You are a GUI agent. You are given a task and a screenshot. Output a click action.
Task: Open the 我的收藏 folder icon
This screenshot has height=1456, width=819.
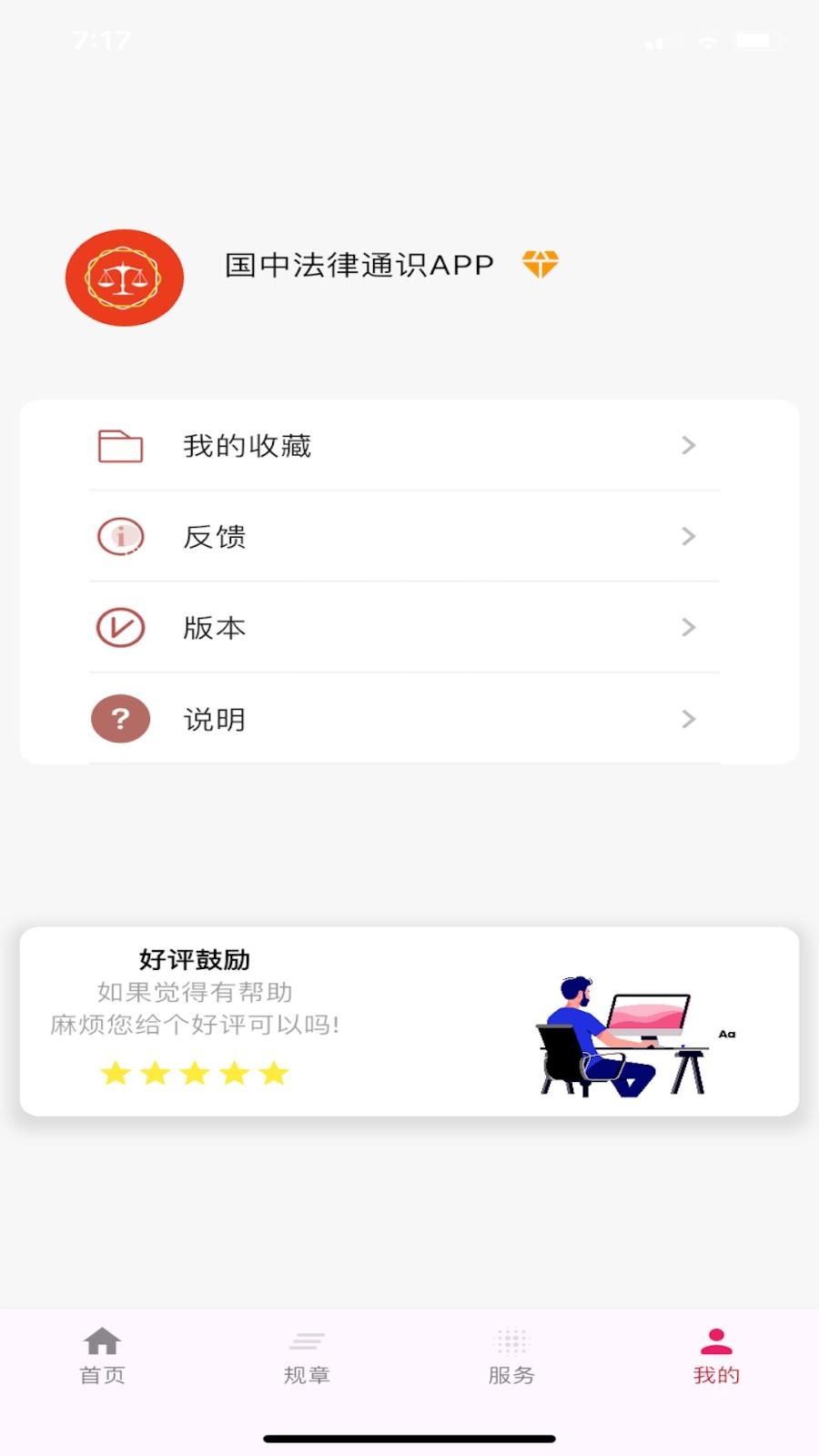pyautogui.click(x=119, y=446)
